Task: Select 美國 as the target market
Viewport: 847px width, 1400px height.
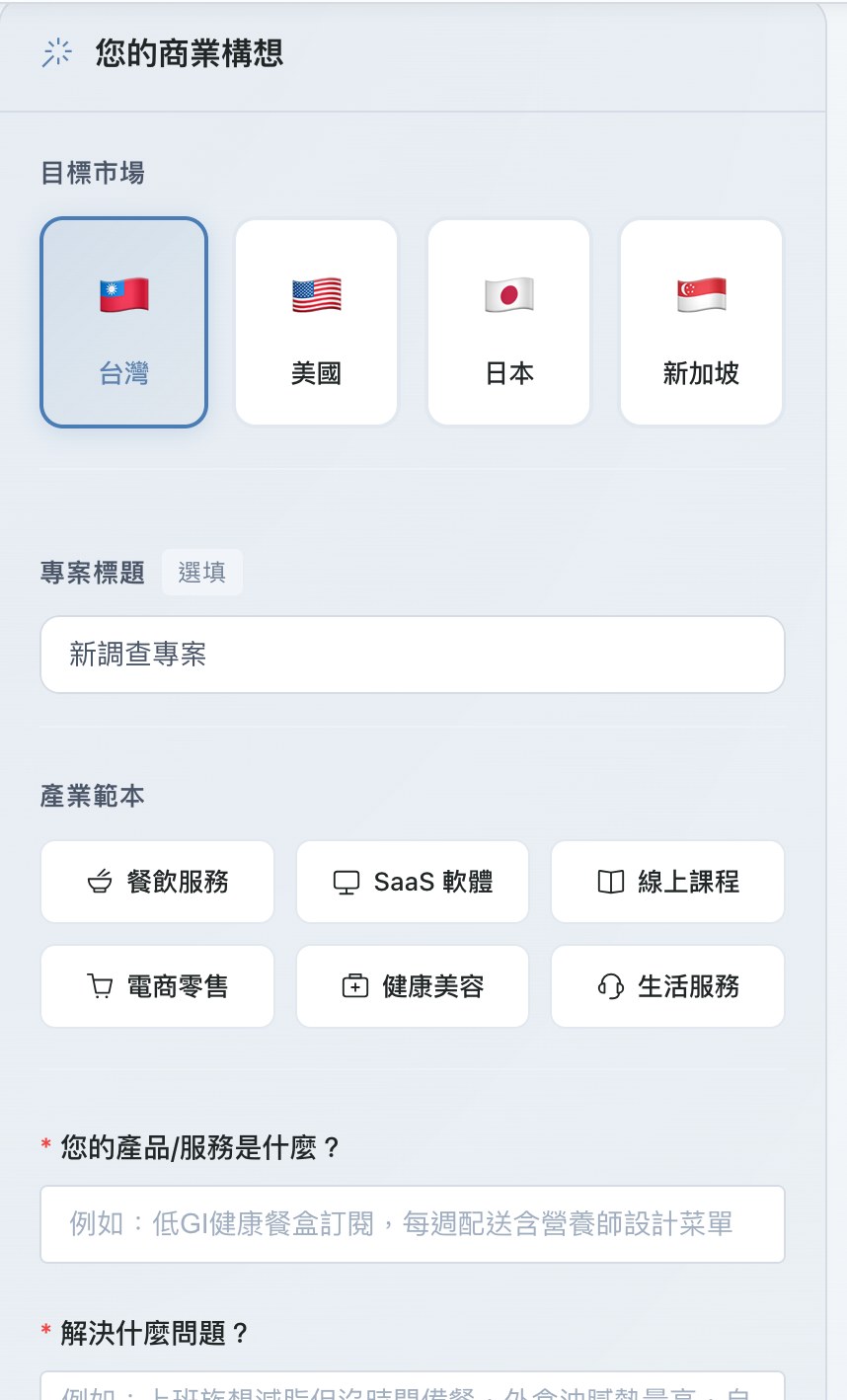Action: point(316,322)
